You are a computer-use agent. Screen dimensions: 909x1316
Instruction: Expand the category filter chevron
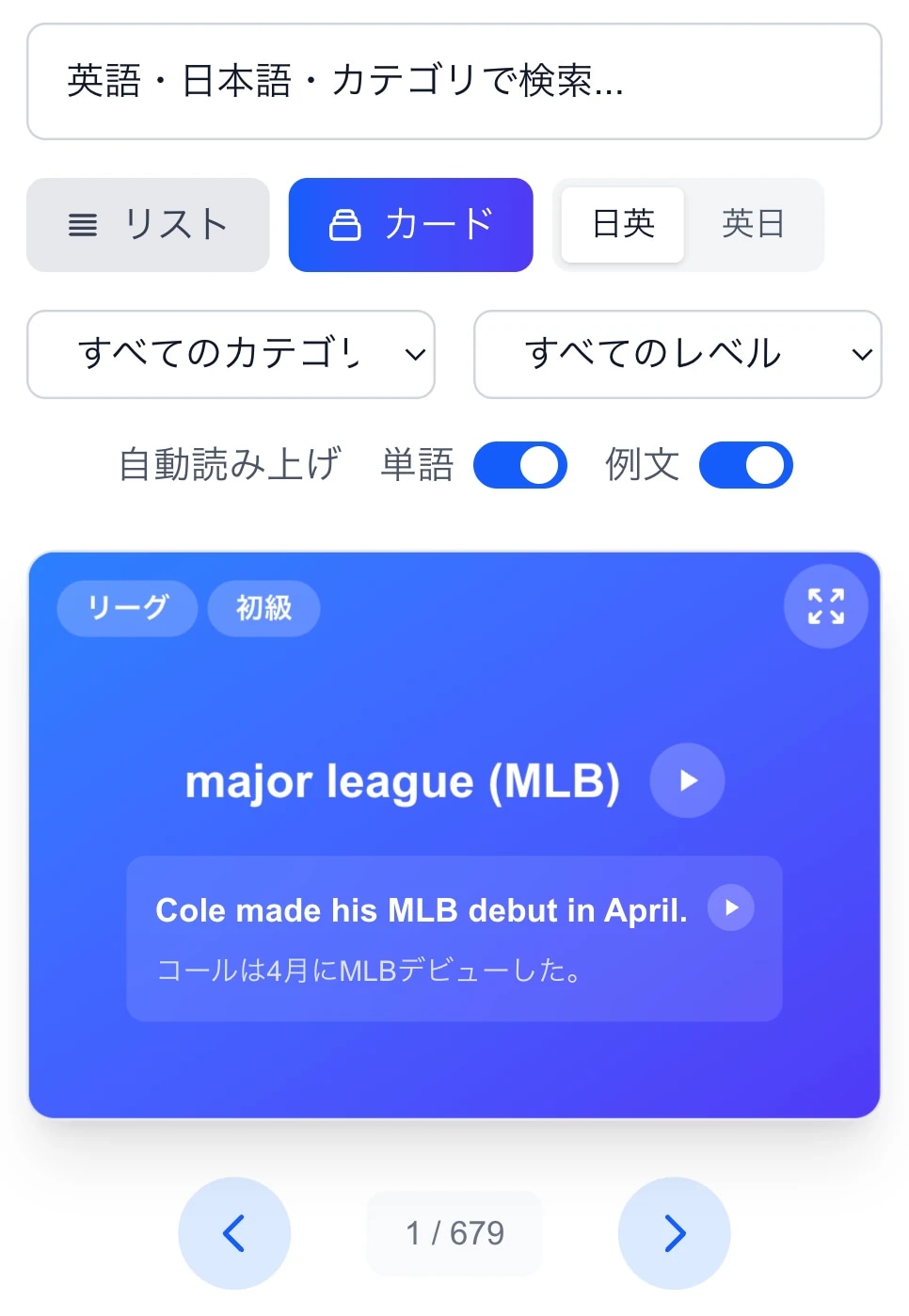[x=414, y=355]
